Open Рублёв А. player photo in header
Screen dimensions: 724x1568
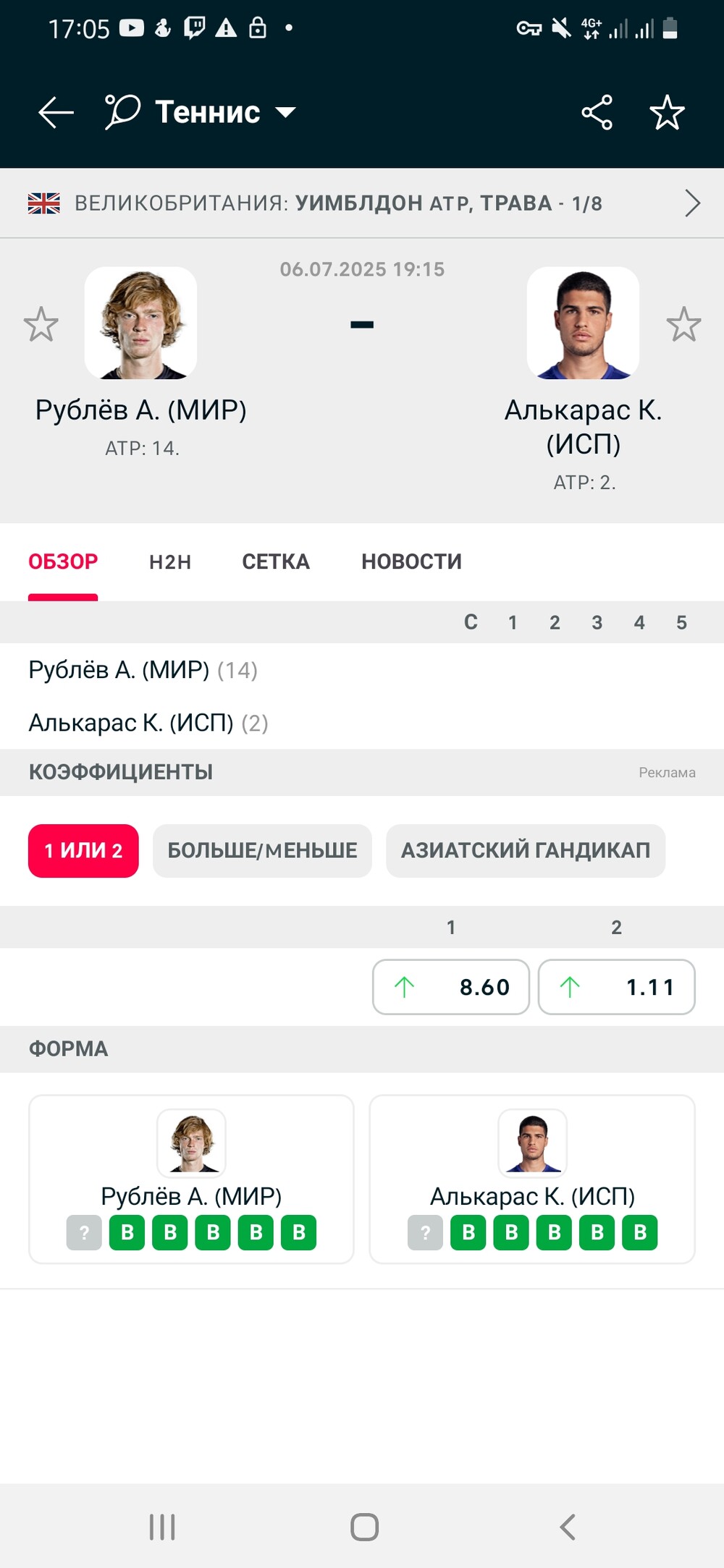tap(140, 323)
